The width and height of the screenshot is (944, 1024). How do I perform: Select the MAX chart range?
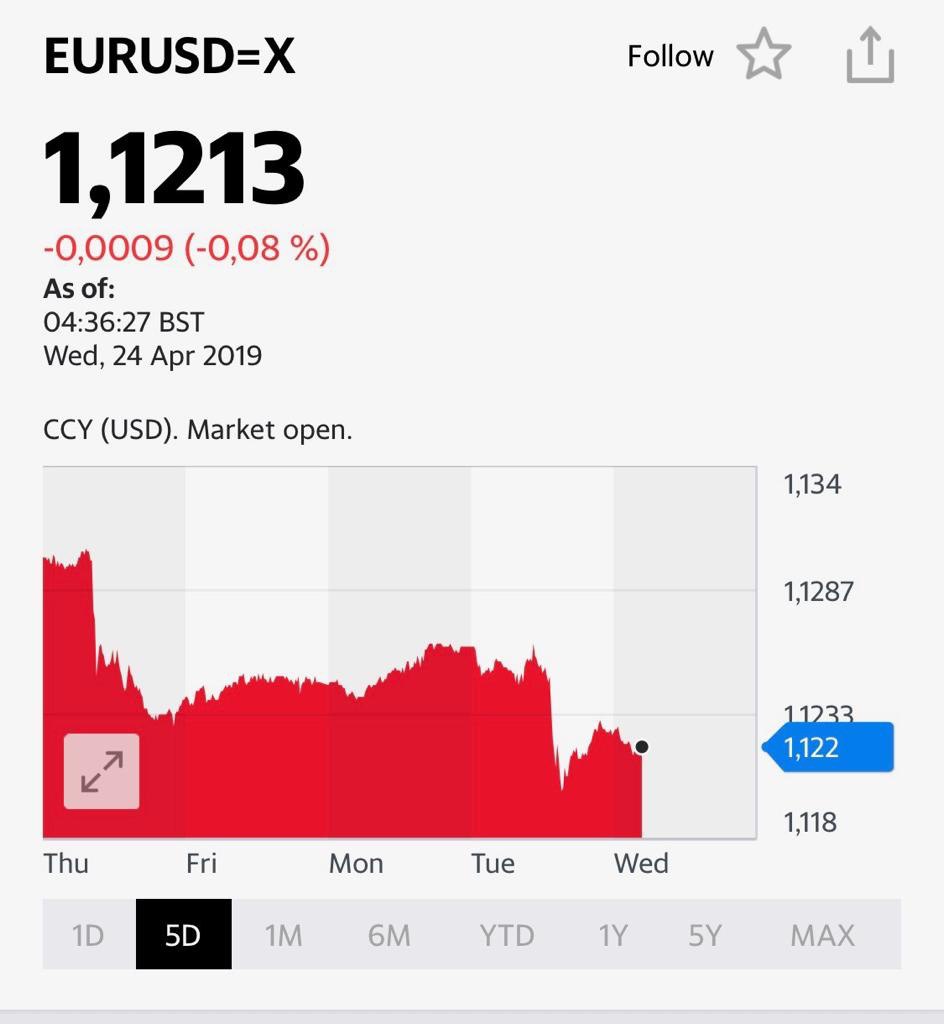click(x=823, y=935)
